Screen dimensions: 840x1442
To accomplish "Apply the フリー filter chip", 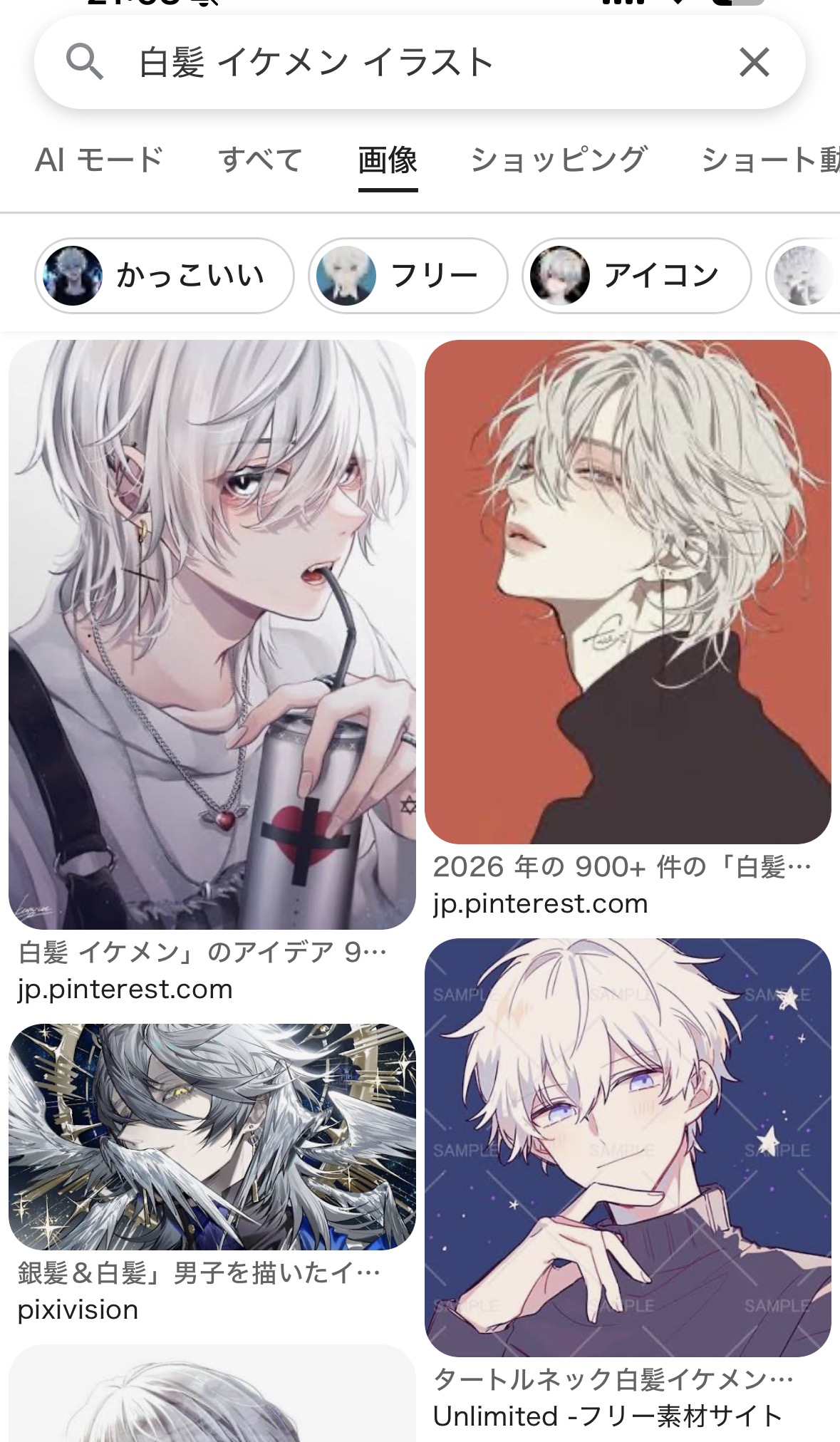I will (408, 276).
